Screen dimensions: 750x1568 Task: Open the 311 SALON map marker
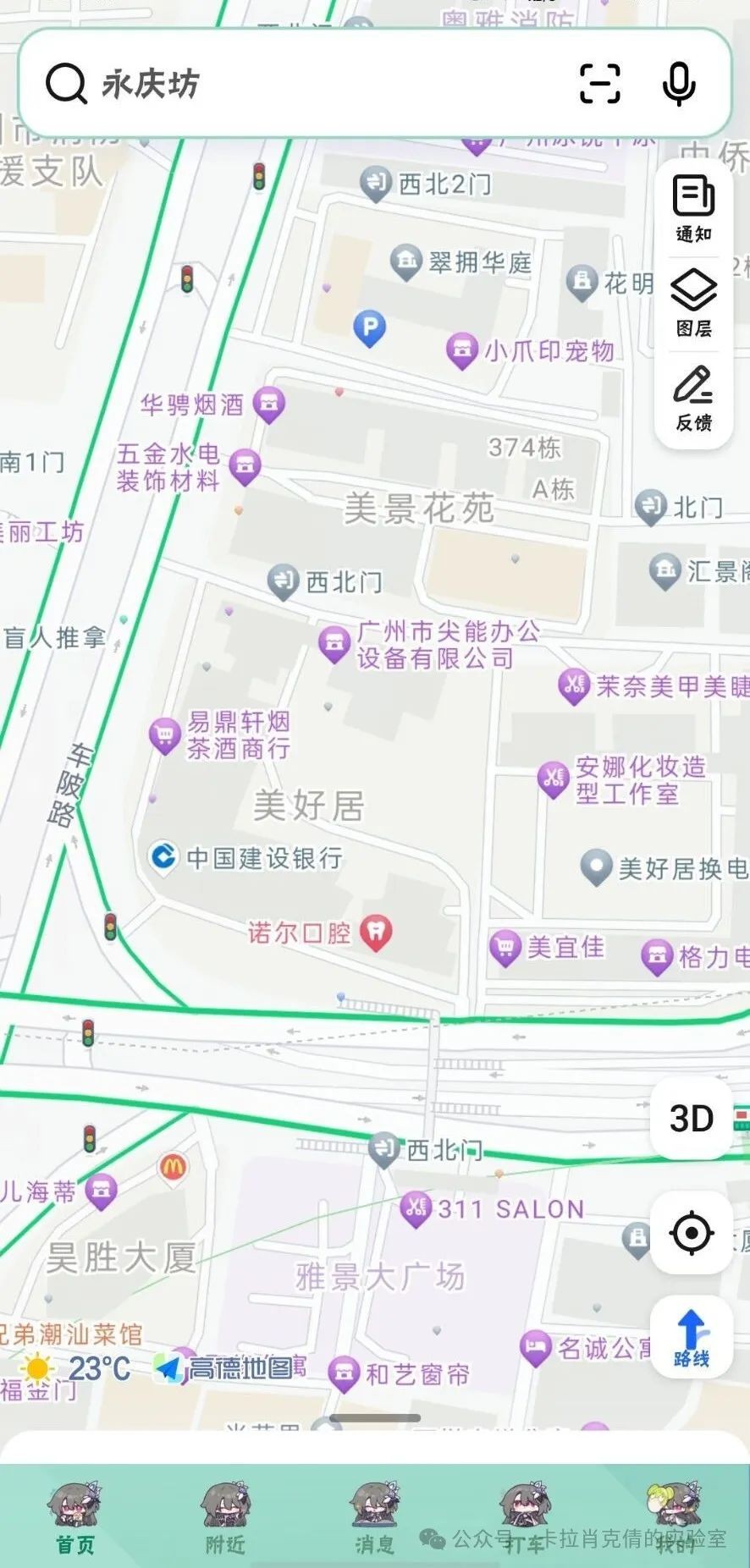(x=416, y=1208)
